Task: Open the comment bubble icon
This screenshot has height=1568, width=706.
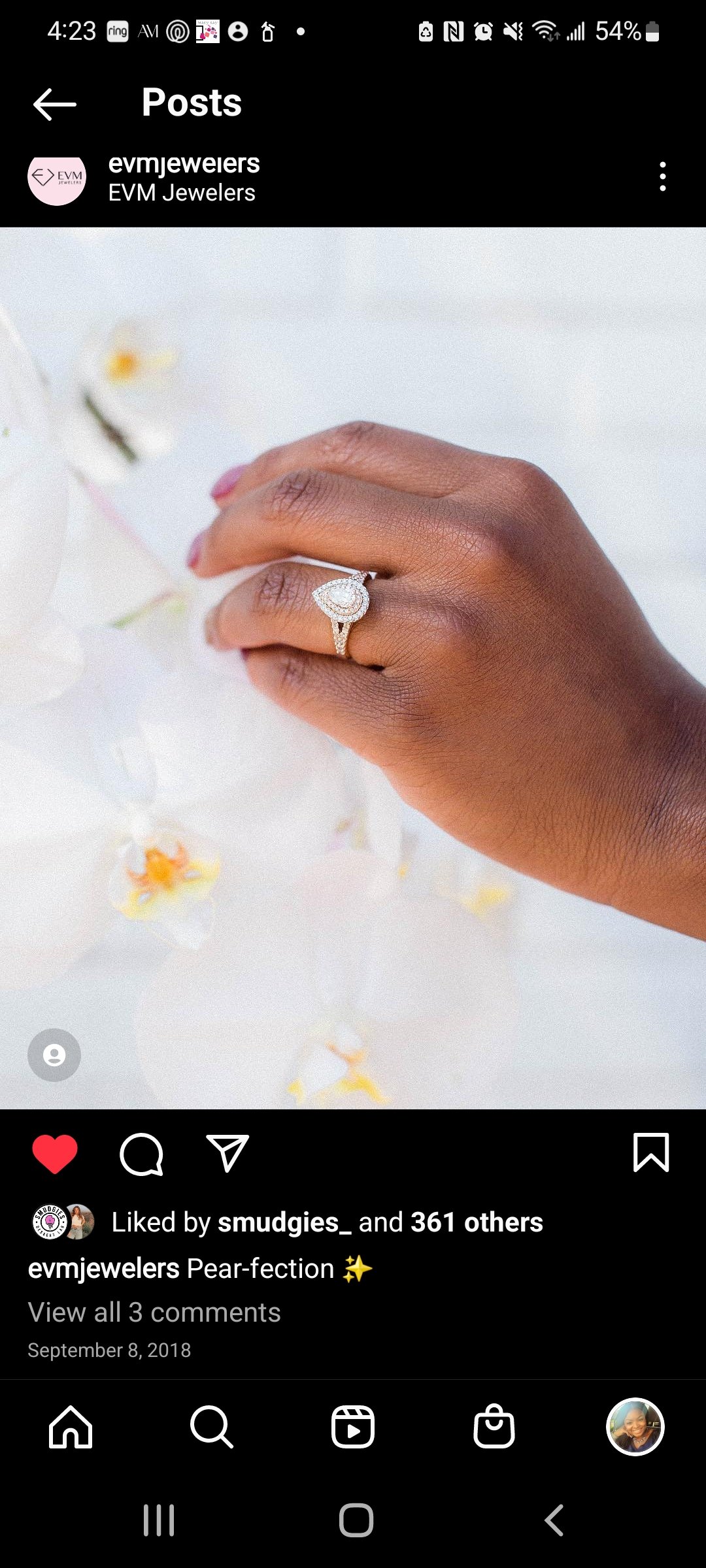Action: pos(141,1154)
